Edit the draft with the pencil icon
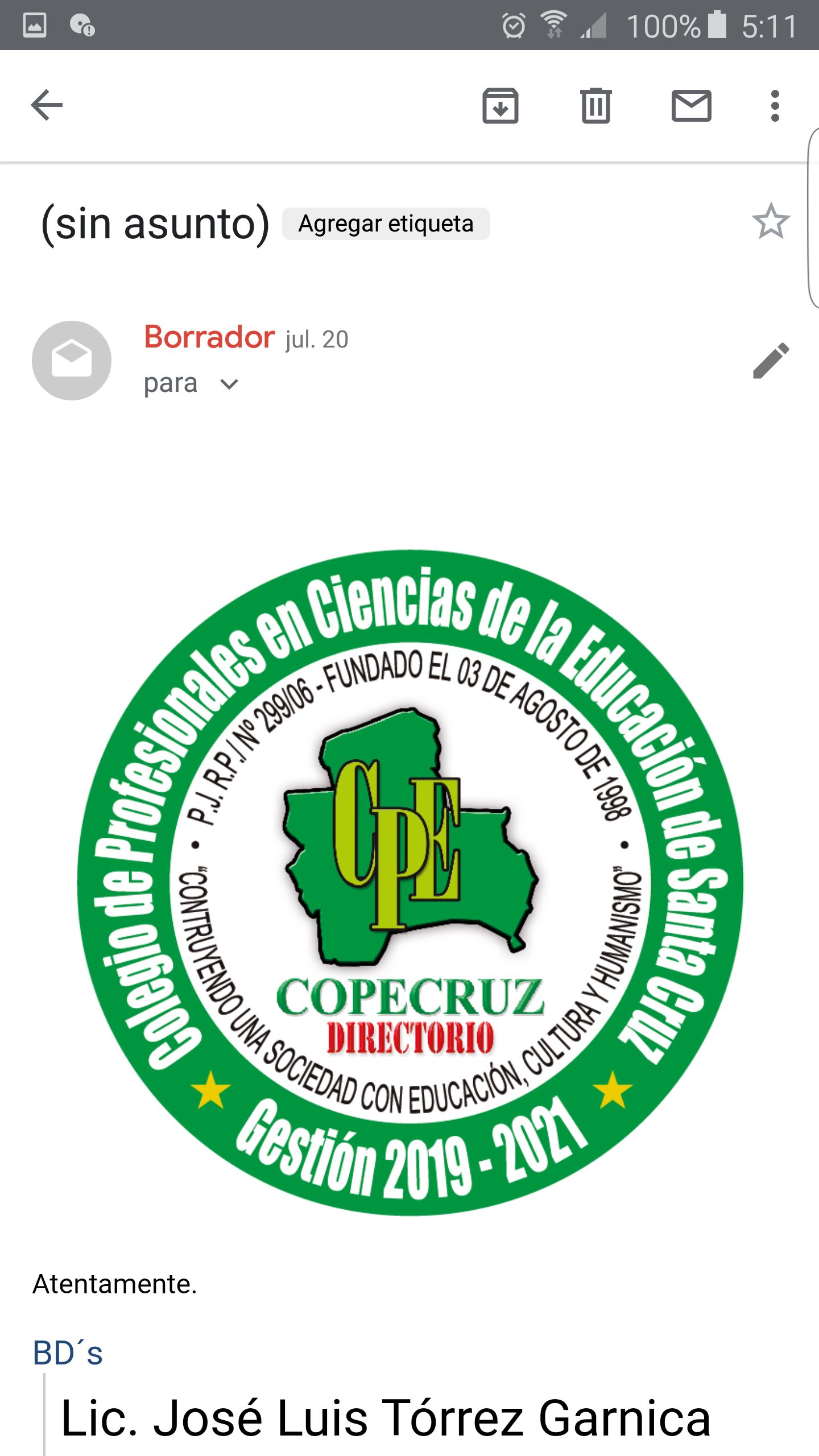819x1456 pixels. pyautogui.click(x=771, y=361)
